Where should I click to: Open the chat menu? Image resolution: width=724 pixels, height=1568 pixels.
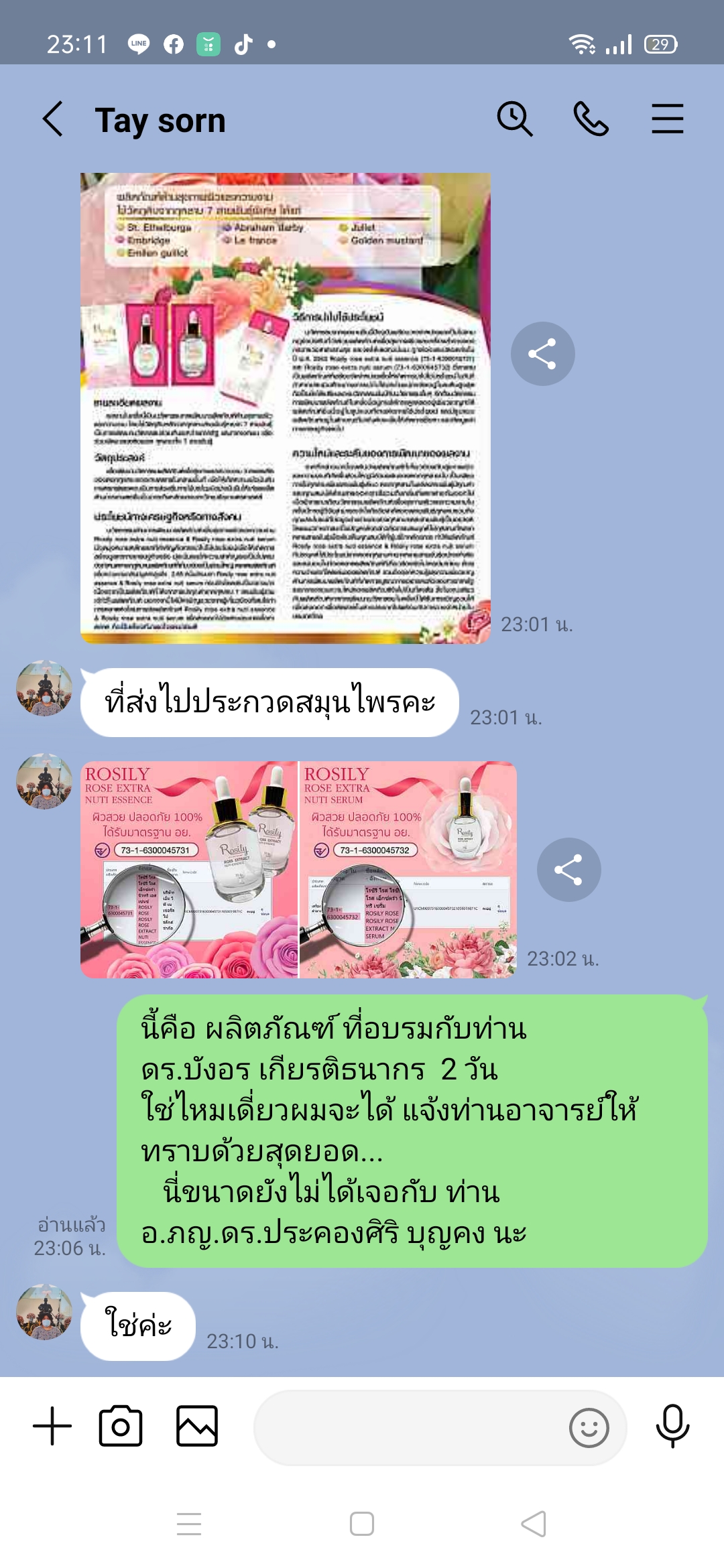pos(667,120)
